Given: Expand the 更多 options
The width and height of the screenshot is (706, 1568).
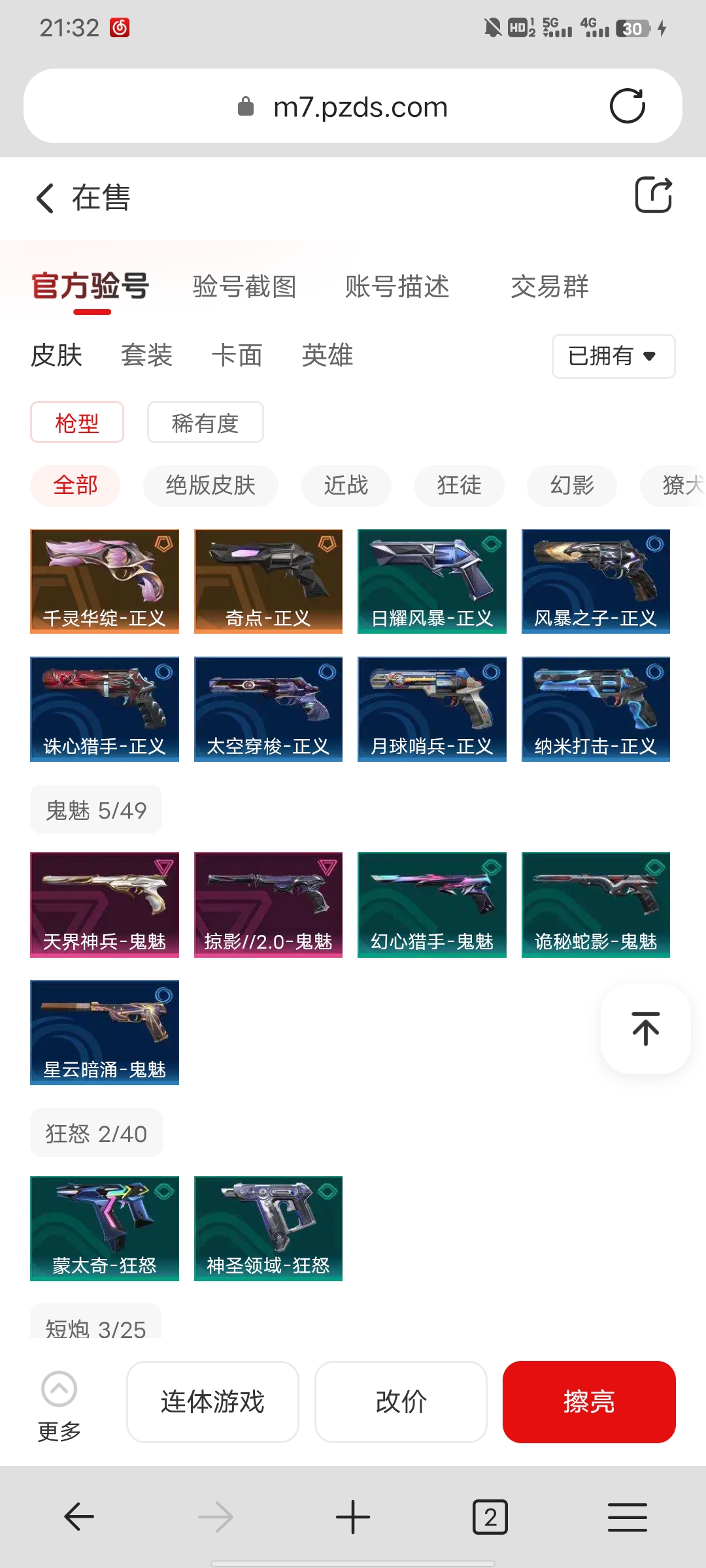Looking at the screenshot, I should [x=59, y=1402].
